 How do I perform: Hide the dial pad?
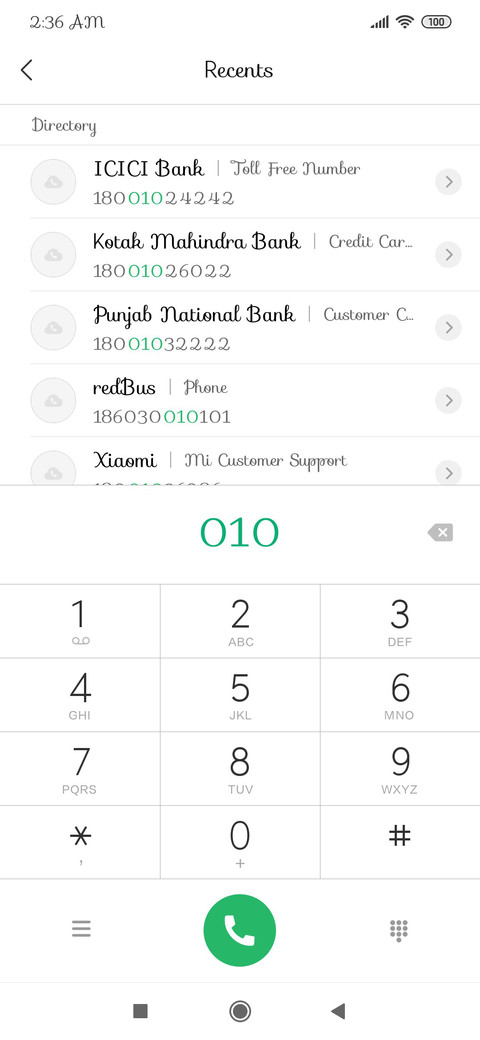[x=398, y=930]
